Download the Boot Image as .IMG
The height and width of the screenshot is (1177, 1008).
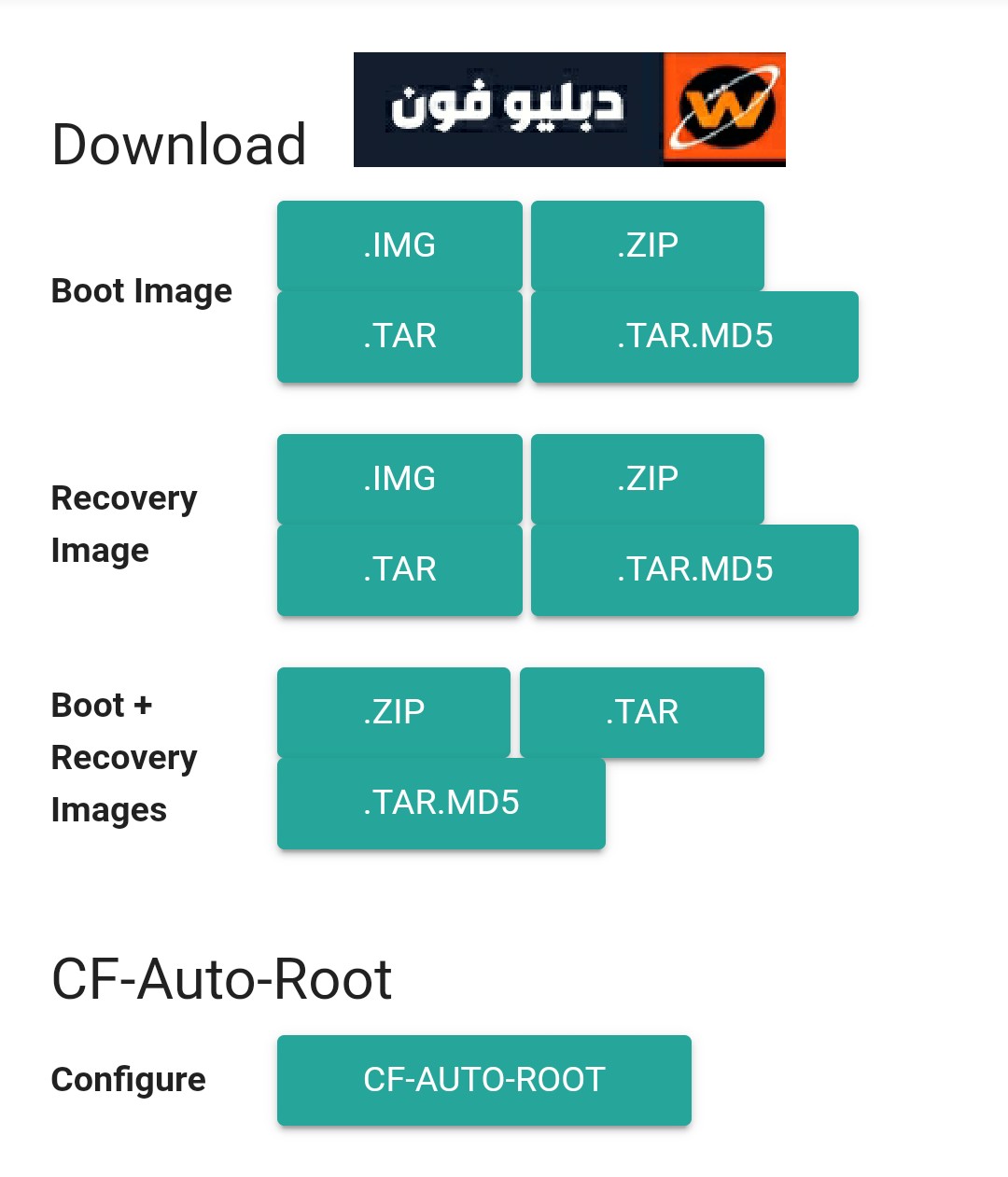tap(399, 245)
